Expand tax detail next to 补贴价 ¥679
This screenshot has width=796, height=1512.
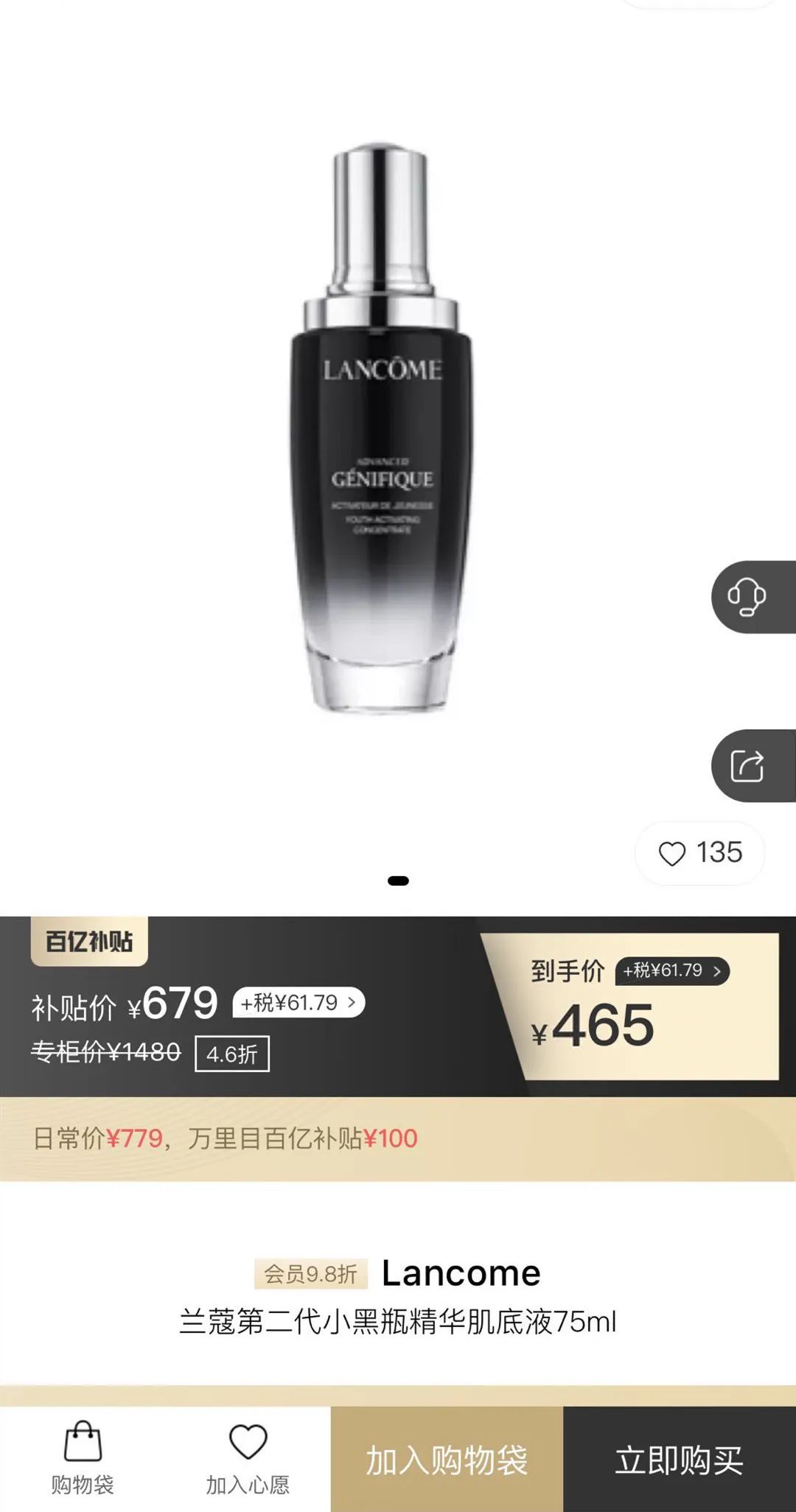pos(298,1003)
